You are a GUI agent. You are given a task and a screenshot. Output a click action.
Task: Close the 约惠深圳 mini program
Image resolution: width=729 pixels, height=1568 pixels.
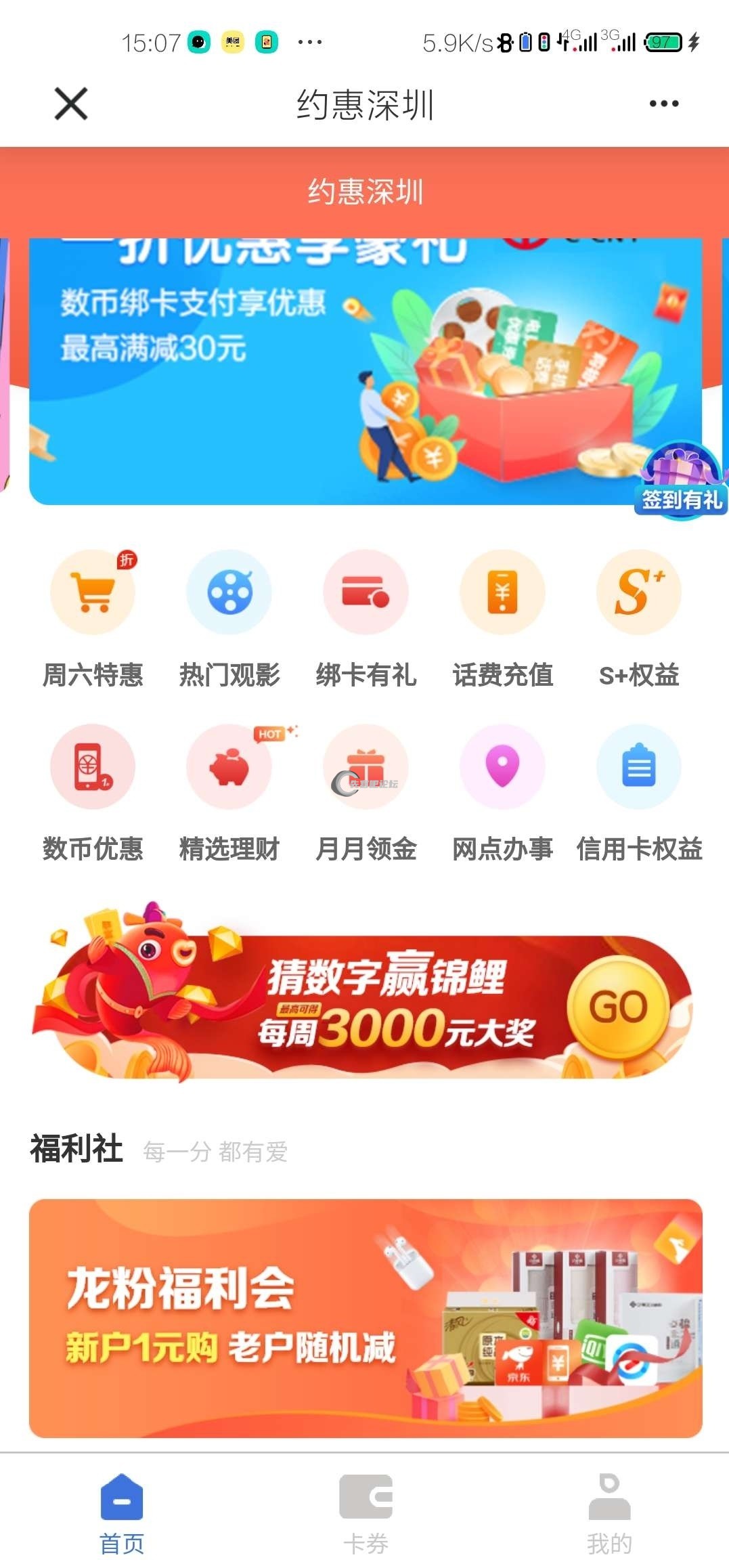[x=71, y=104]
